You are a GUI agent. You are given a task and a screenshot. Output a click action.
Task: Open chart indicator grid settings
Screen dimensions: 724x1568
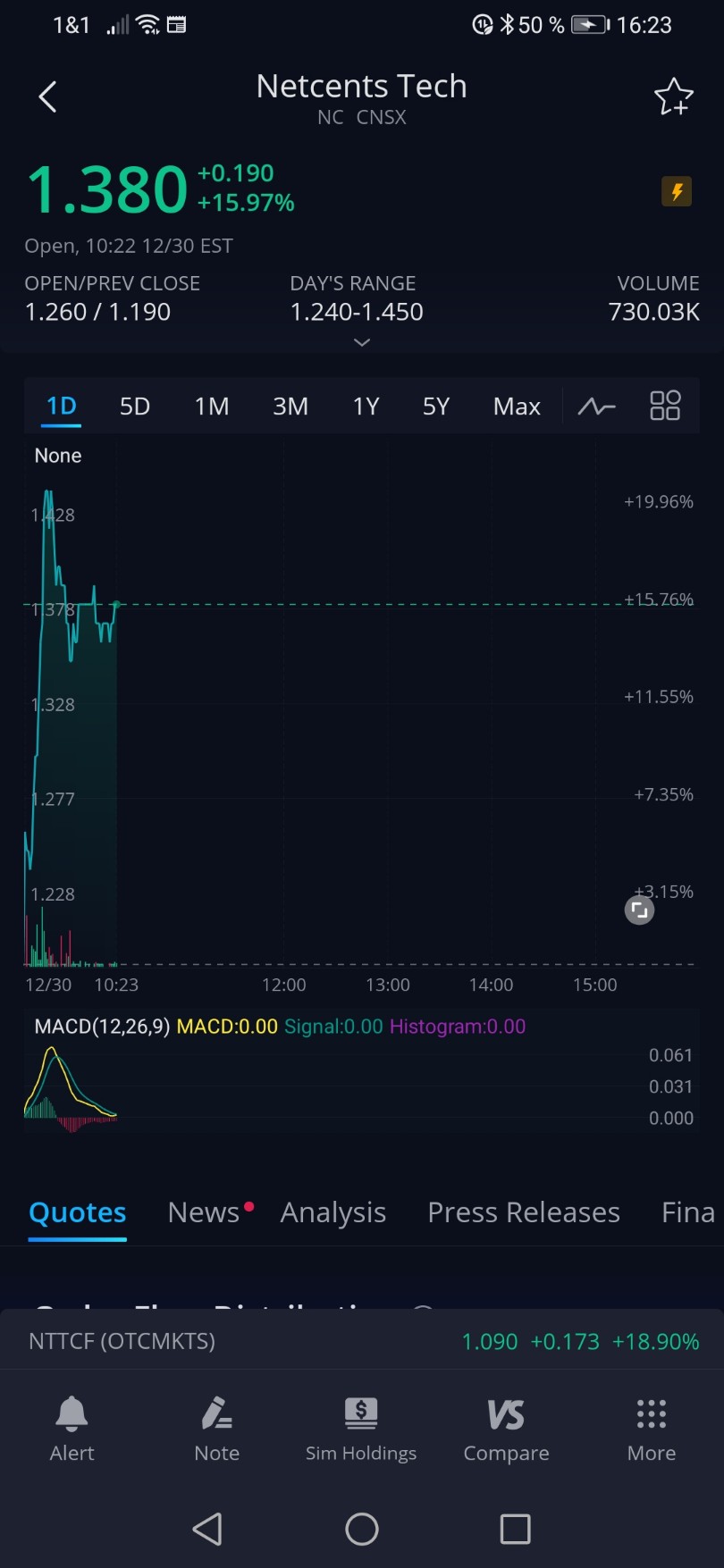(665, 406)
